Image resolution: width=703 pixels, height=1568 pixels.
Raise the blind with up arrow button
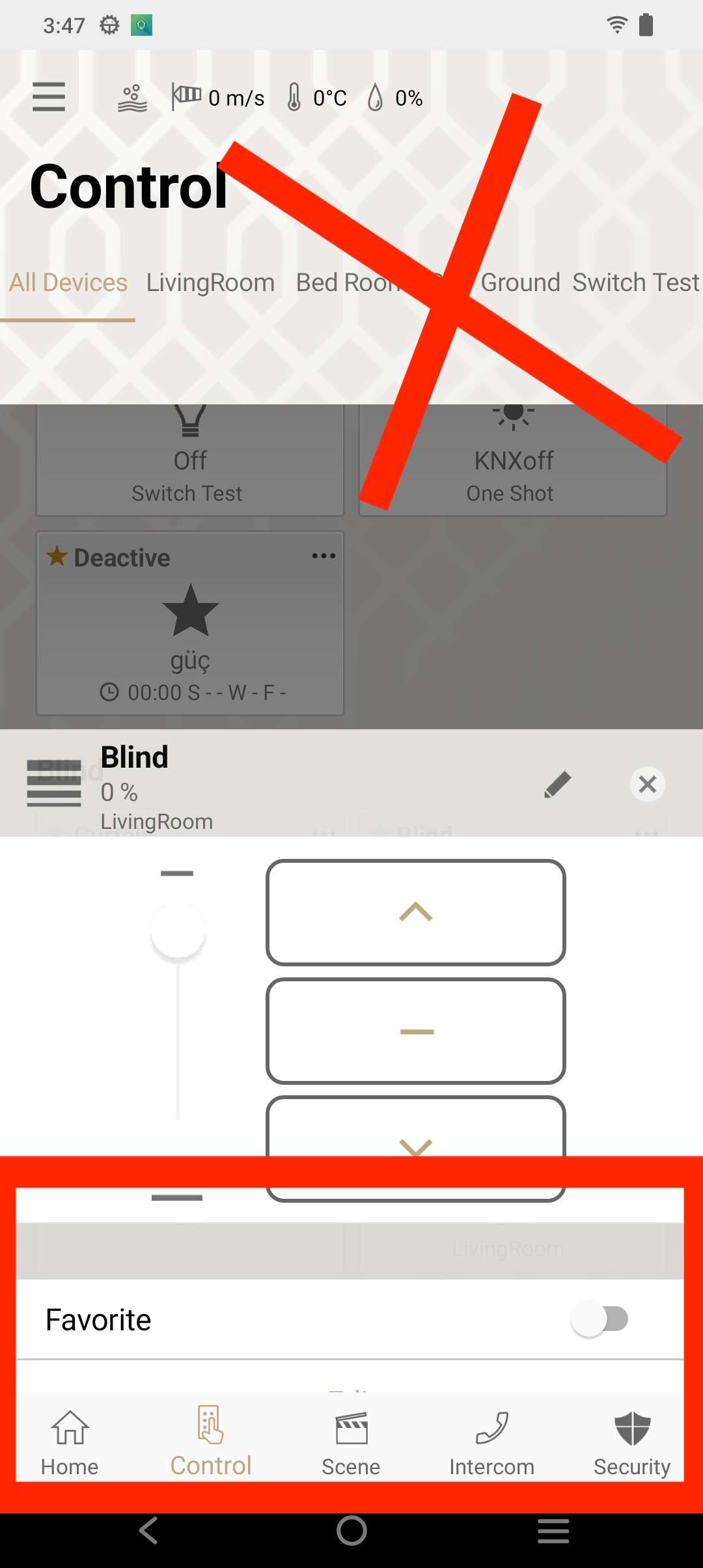pyautogui.click(x=415, y=912)
